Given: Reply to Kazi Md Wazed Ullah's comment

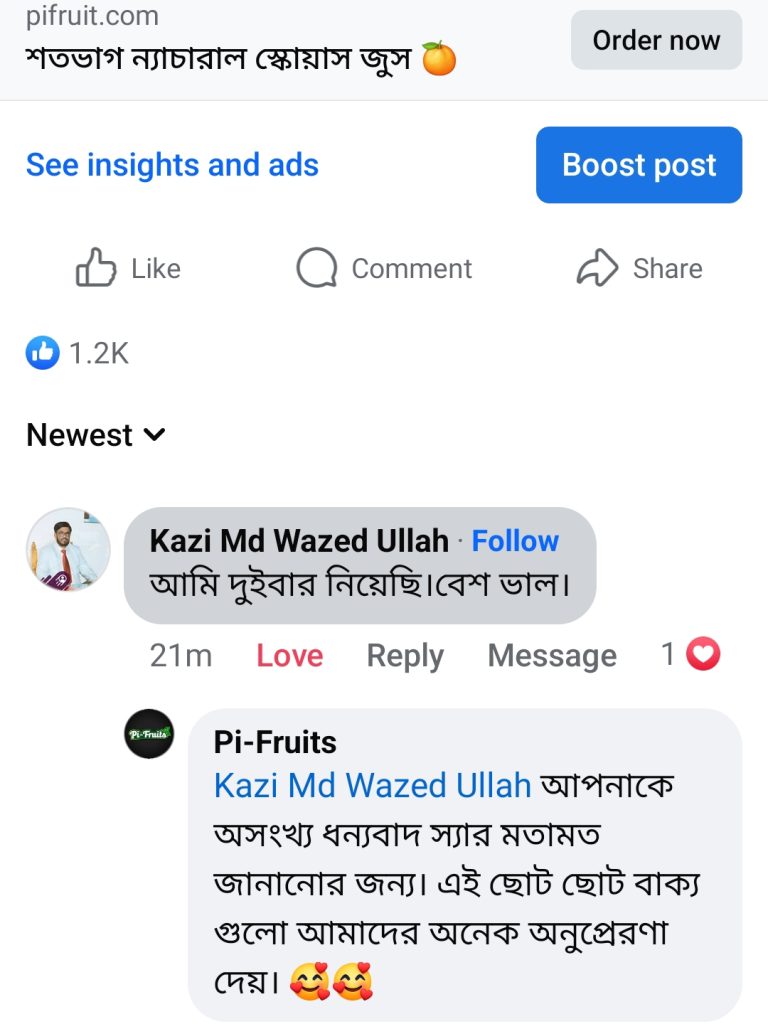Looking at the screenshot, I should 405,656.
